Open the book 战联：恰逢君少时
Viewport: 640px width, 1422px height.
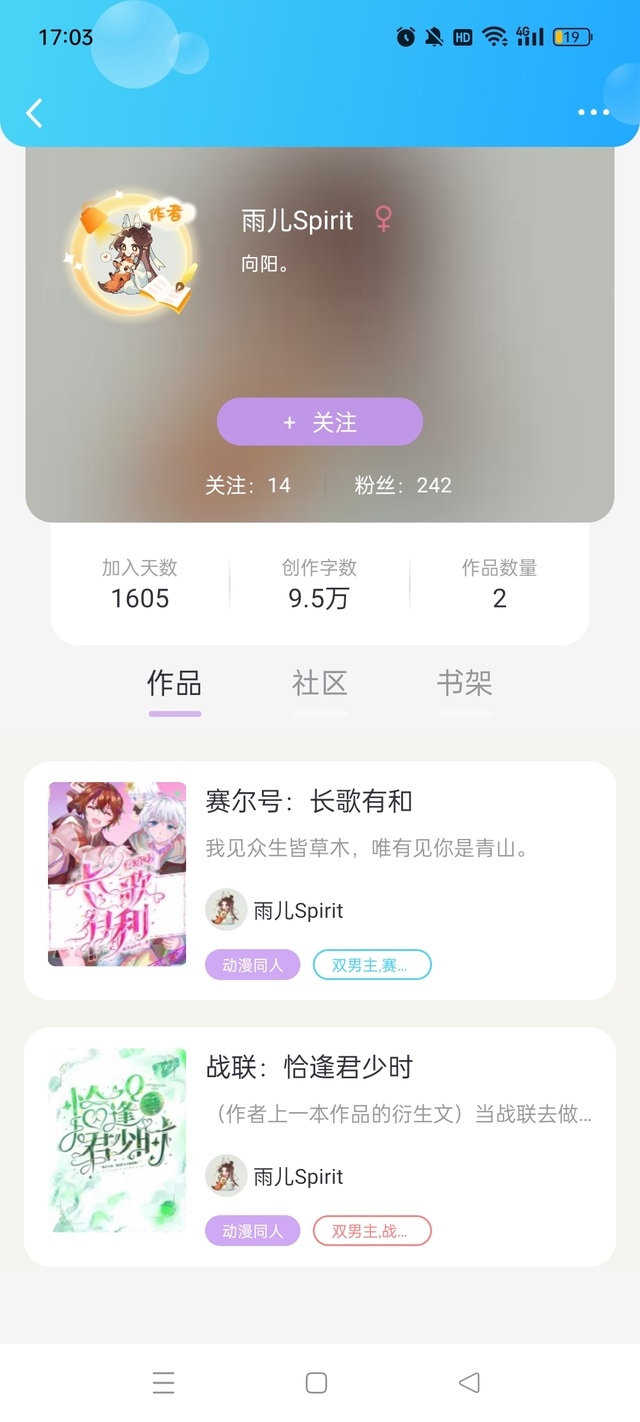pos(320,1146)
